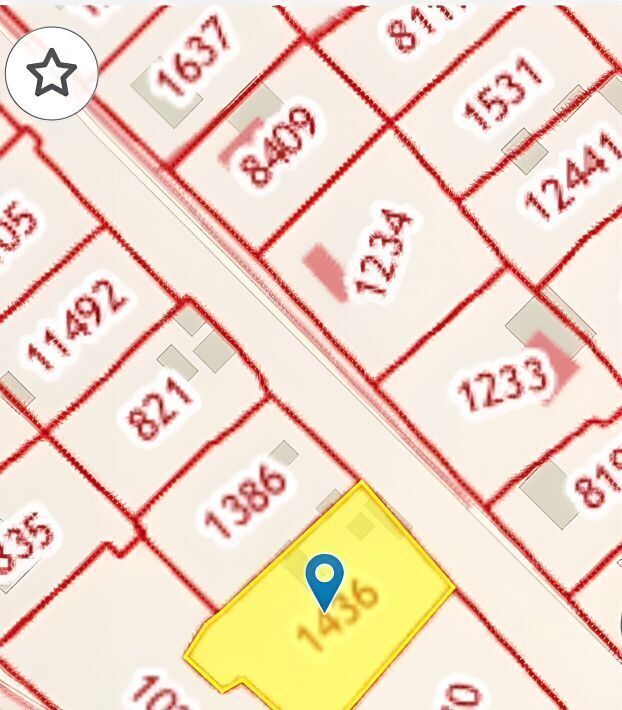Tap the blue location pin on parcel 1436
Image resolution: width=622 pixels, height=710 pixels.
point(325,580)
